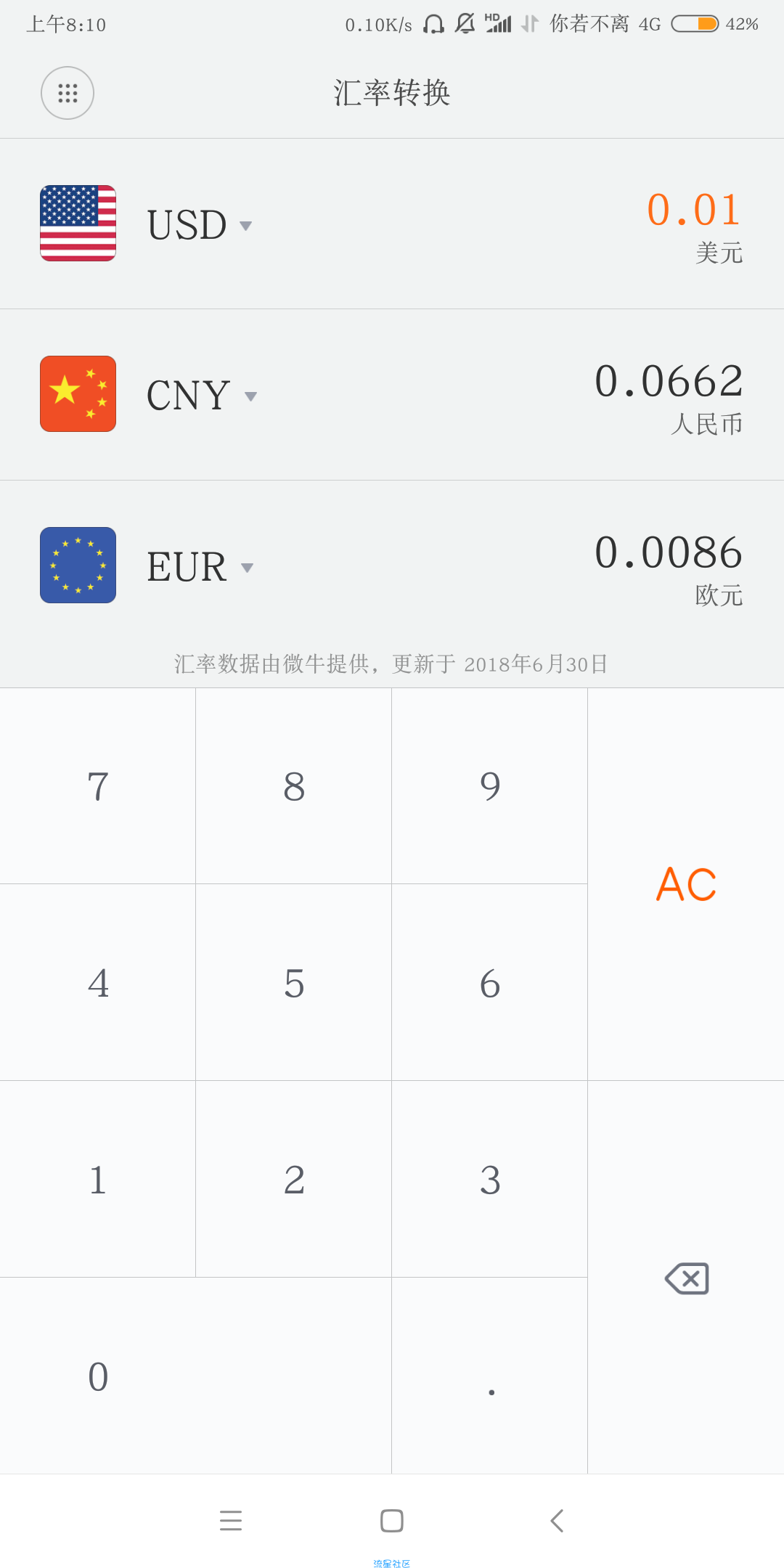Enter digit 6 on keypad
Screen dimensions: 784x1568
(x=490, y=983)
